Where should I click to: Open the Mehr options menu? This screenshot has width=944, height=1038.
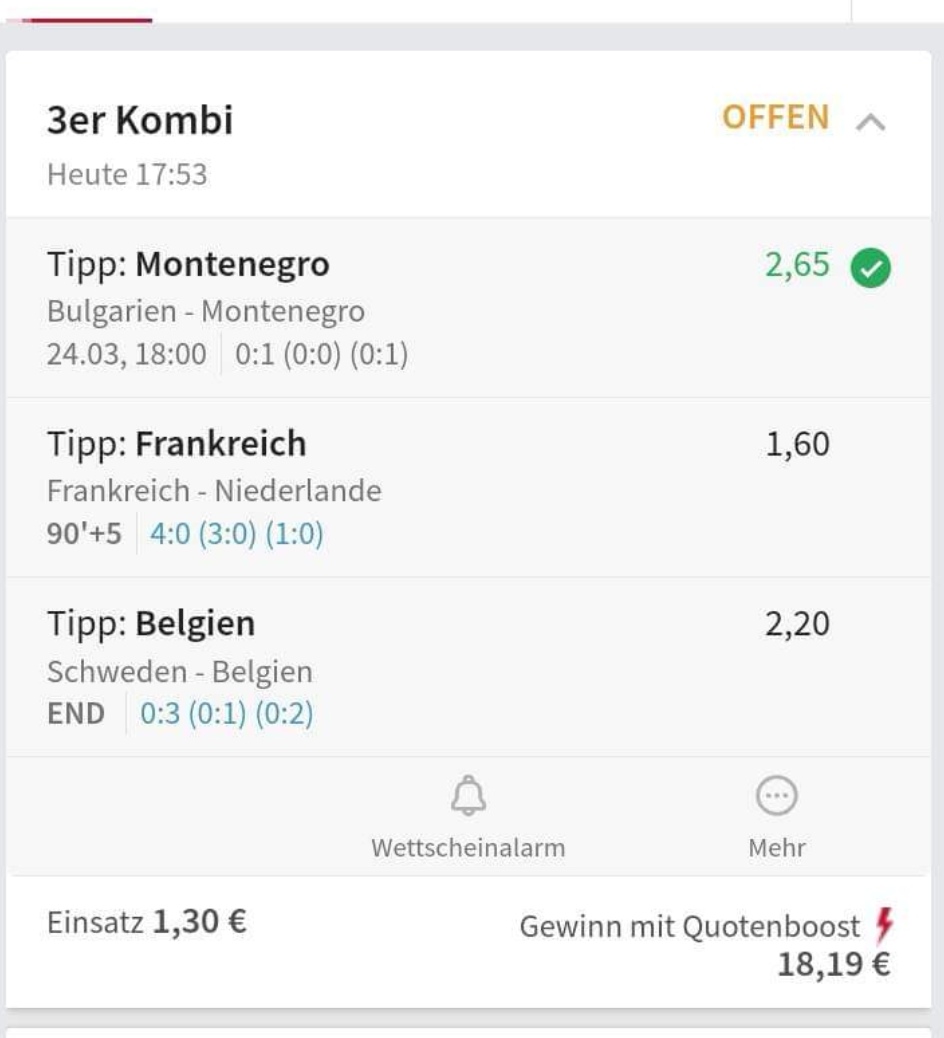[776, 798]
